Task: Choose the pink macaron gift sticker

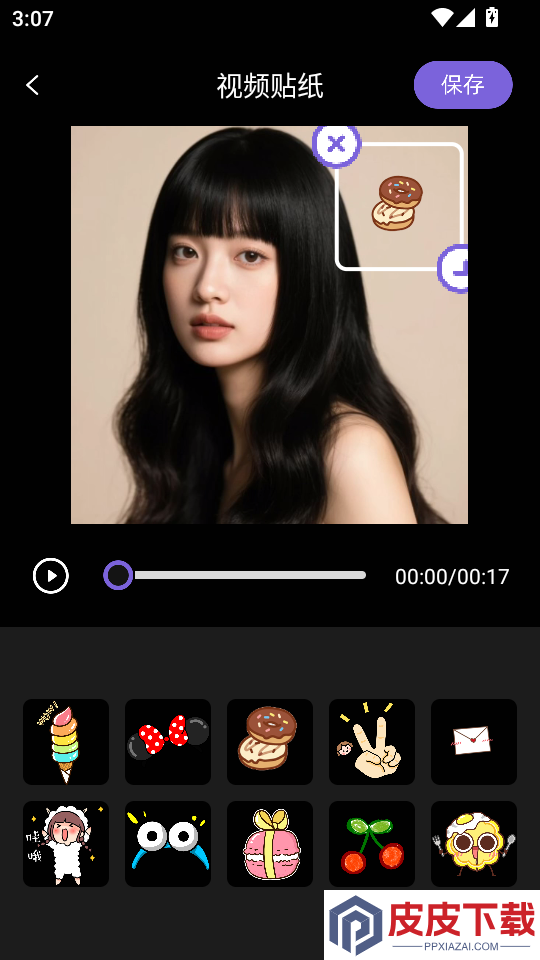Action: [270, 844]
